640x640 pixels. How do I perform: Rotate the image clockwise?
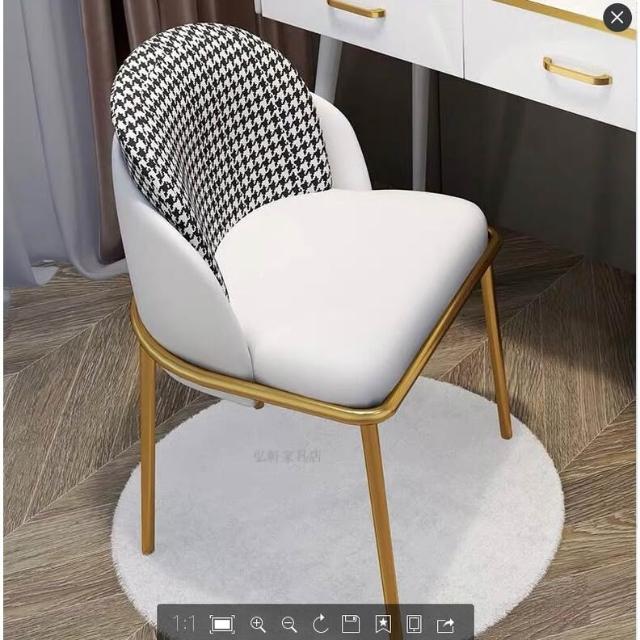tap(320, 624)
